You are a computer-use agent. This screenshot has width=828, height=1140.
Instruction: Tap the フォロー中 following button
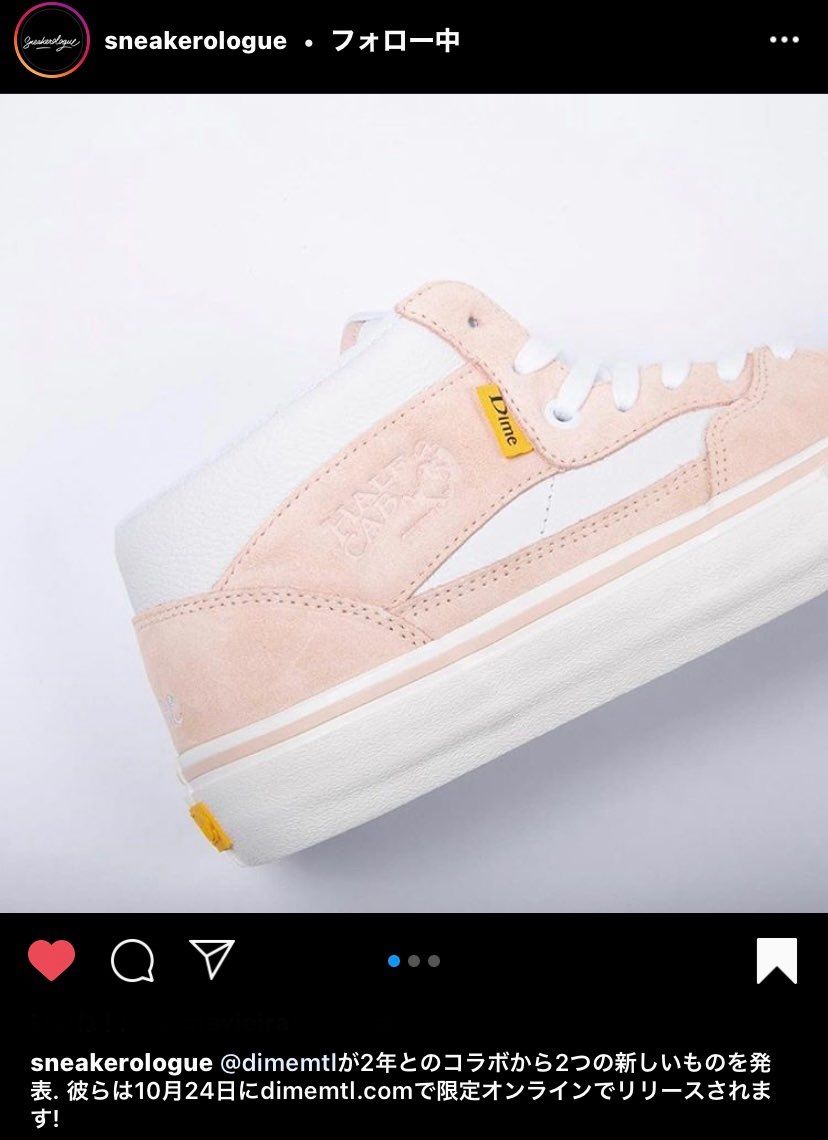[395, 41]
